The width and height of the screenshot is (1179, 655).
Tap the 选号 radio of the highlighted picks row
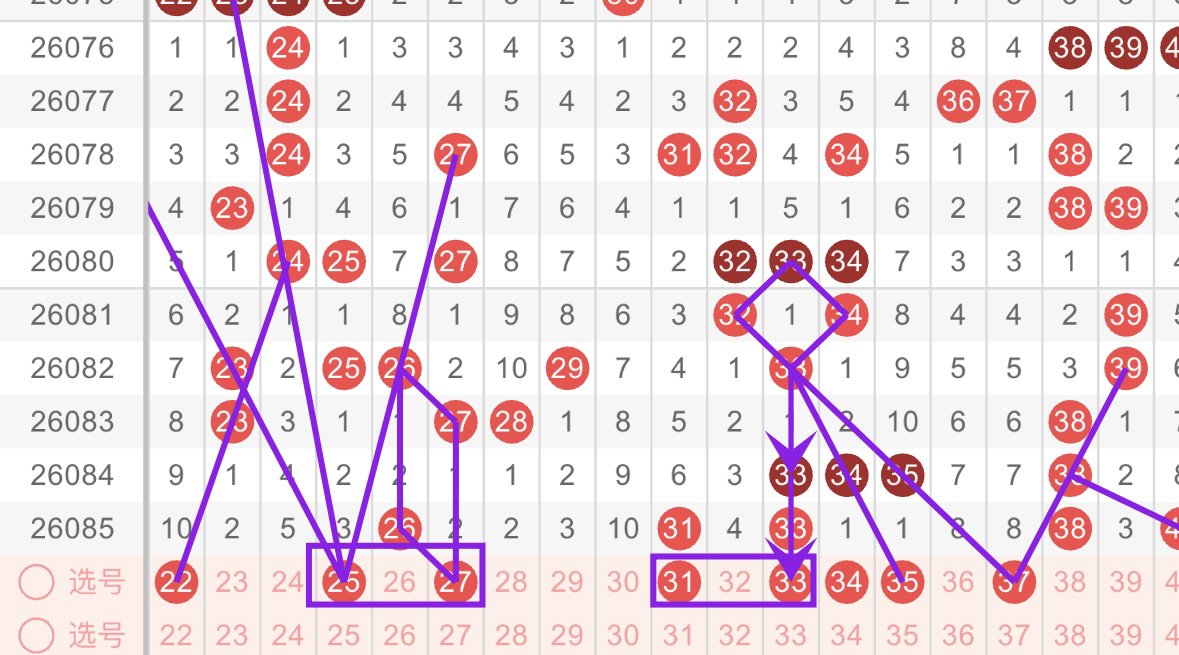point(36,581)
